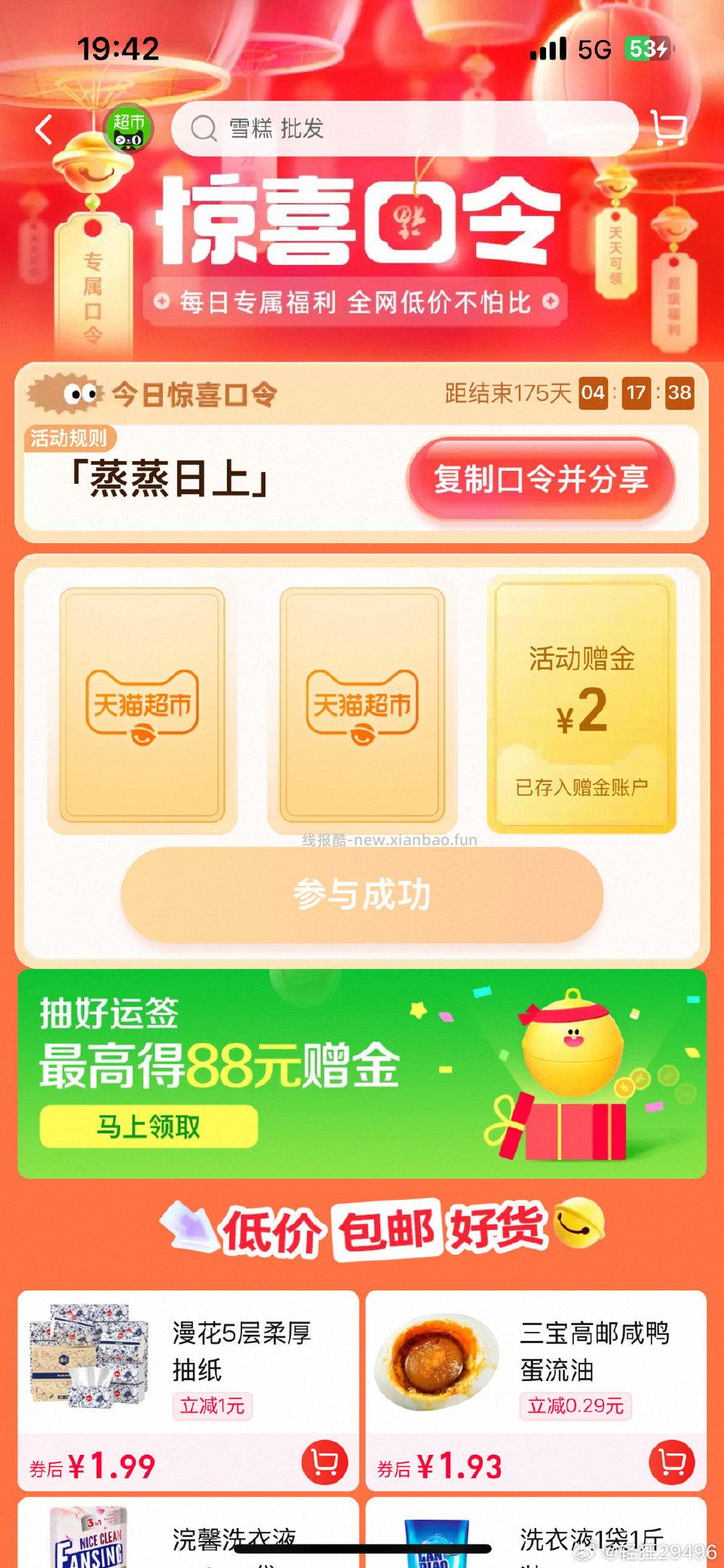Screen dimensions: 724x1568
Task: Click the hedgehog mascot beside 今日惊喜口令
Action: (68, 393)
